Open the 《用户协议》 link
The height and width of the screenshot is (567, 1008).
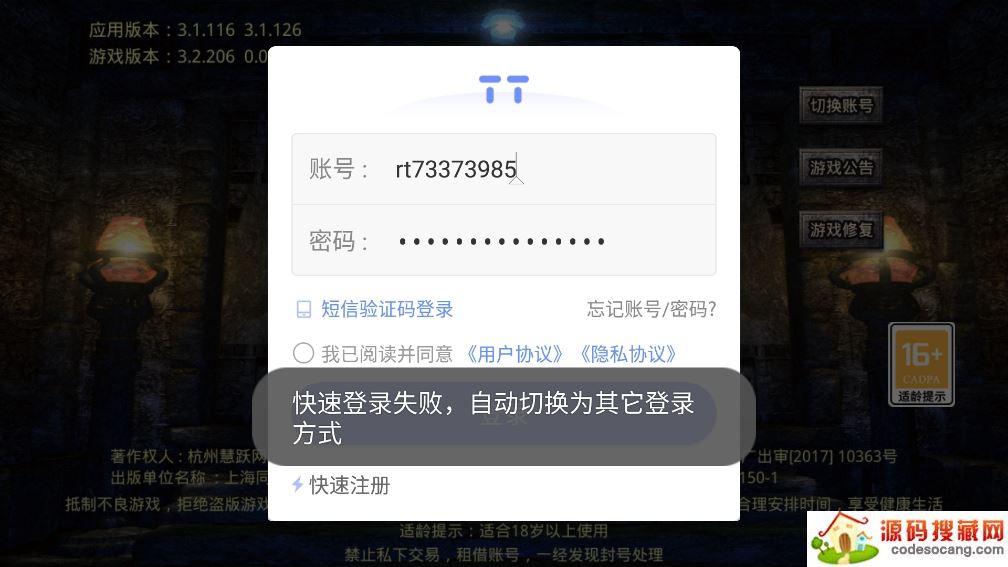[x=514, y=354]
